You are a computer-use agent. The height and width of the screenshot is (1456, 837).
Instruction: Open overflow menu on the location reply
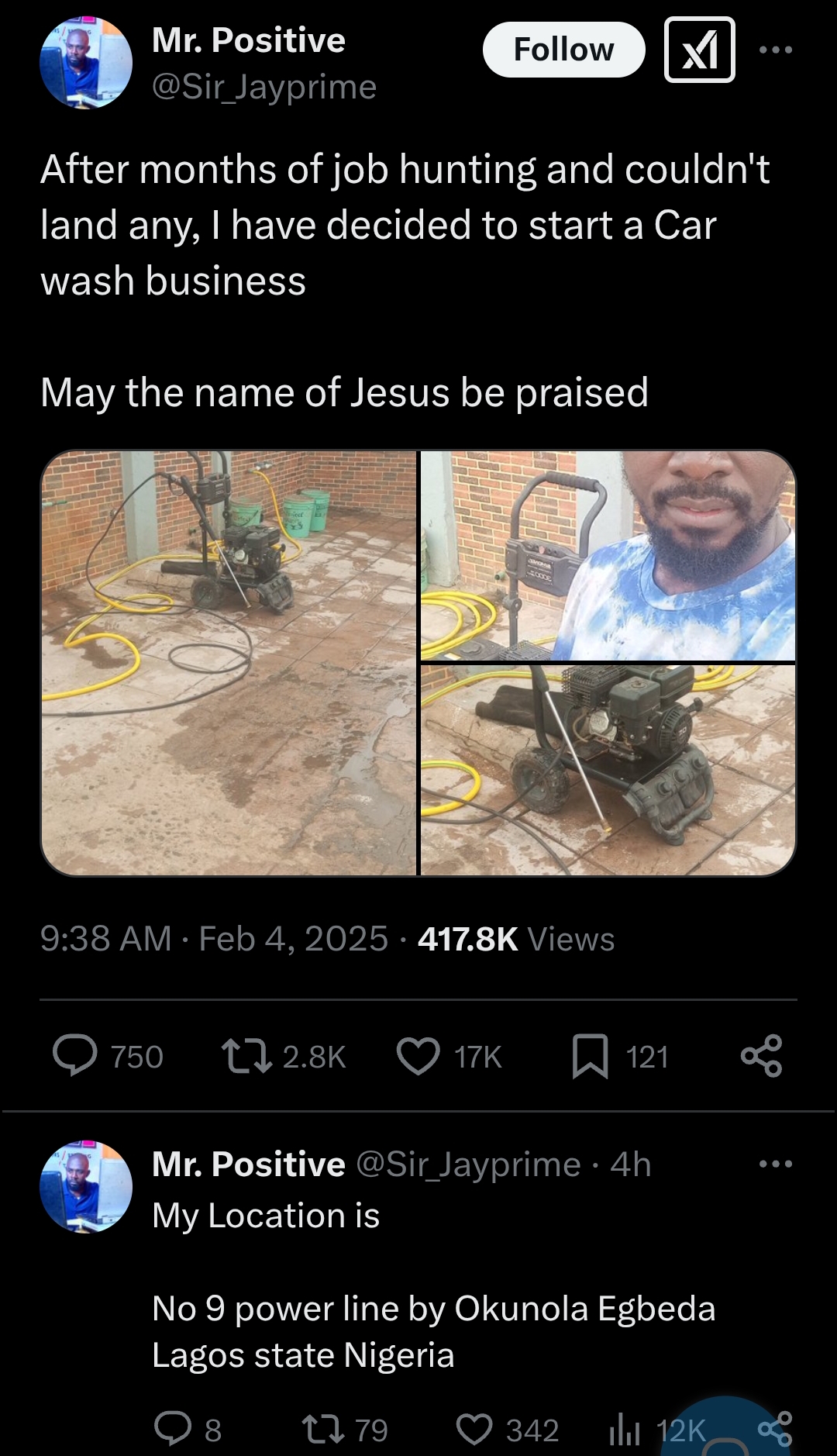tap(776, 1164)
